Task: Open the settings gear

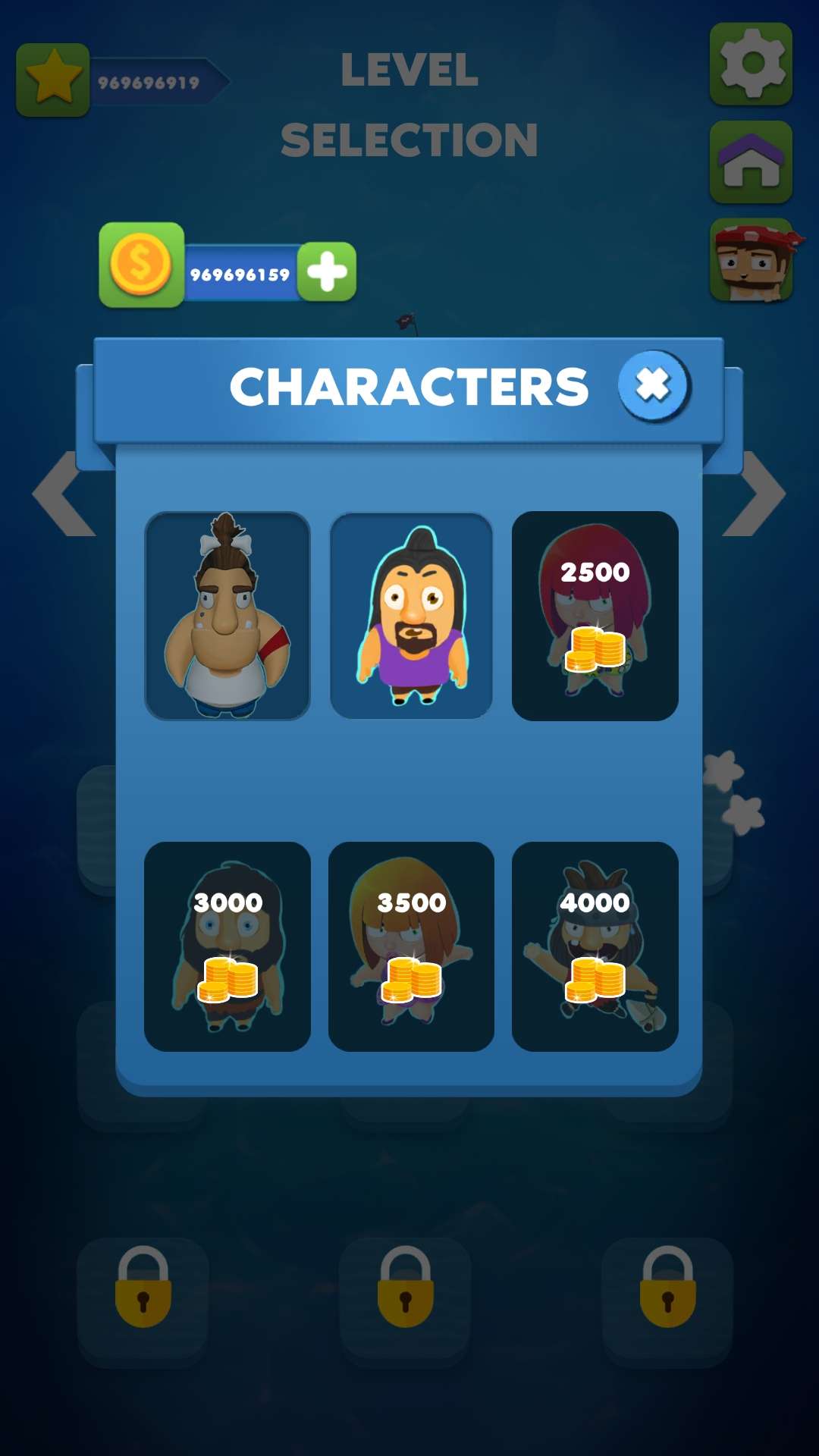Action: click(751, 64)
